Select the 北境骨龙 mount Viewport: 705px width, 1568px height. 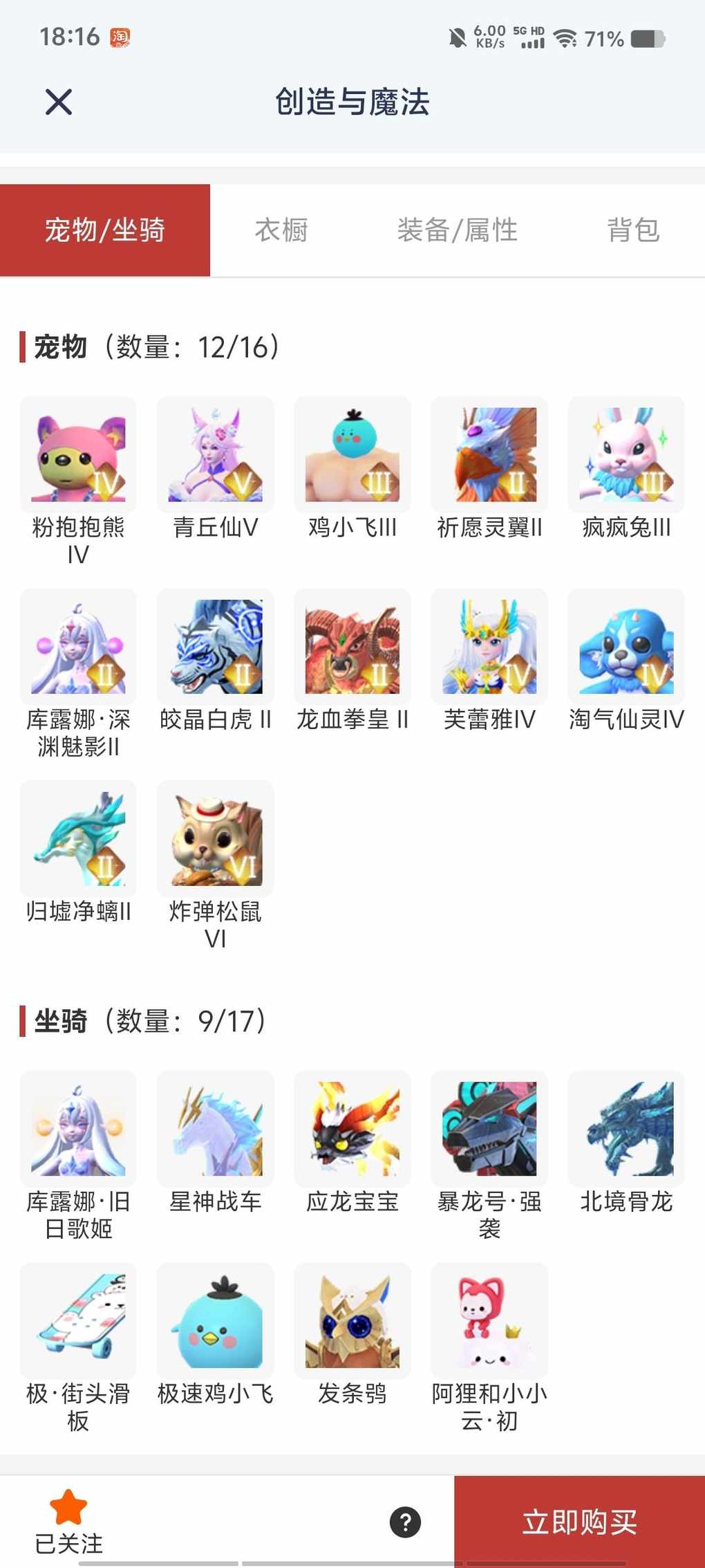(626, 1129)
